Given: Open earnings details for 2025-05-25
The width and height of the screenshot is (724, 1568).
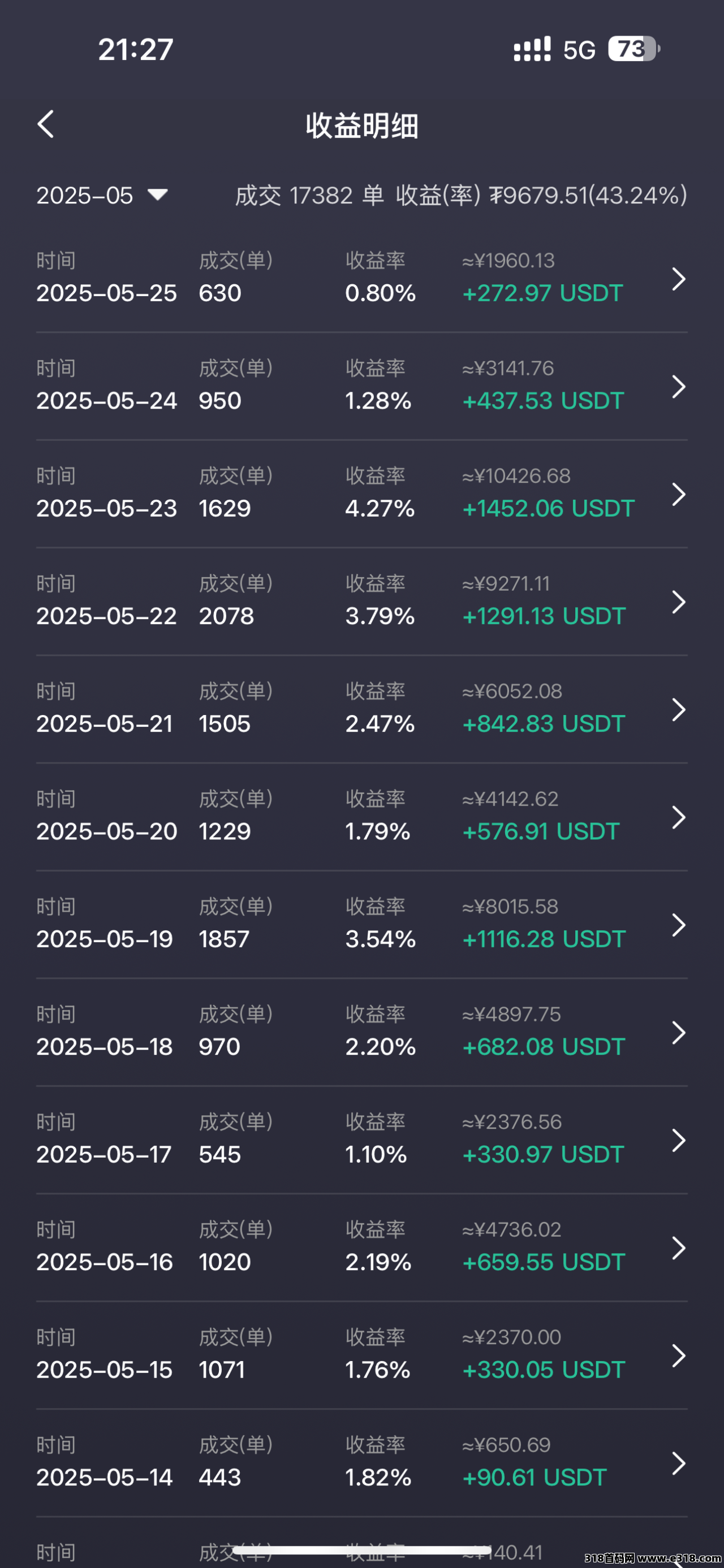Looking at the screenshot, I should point(361,279).
